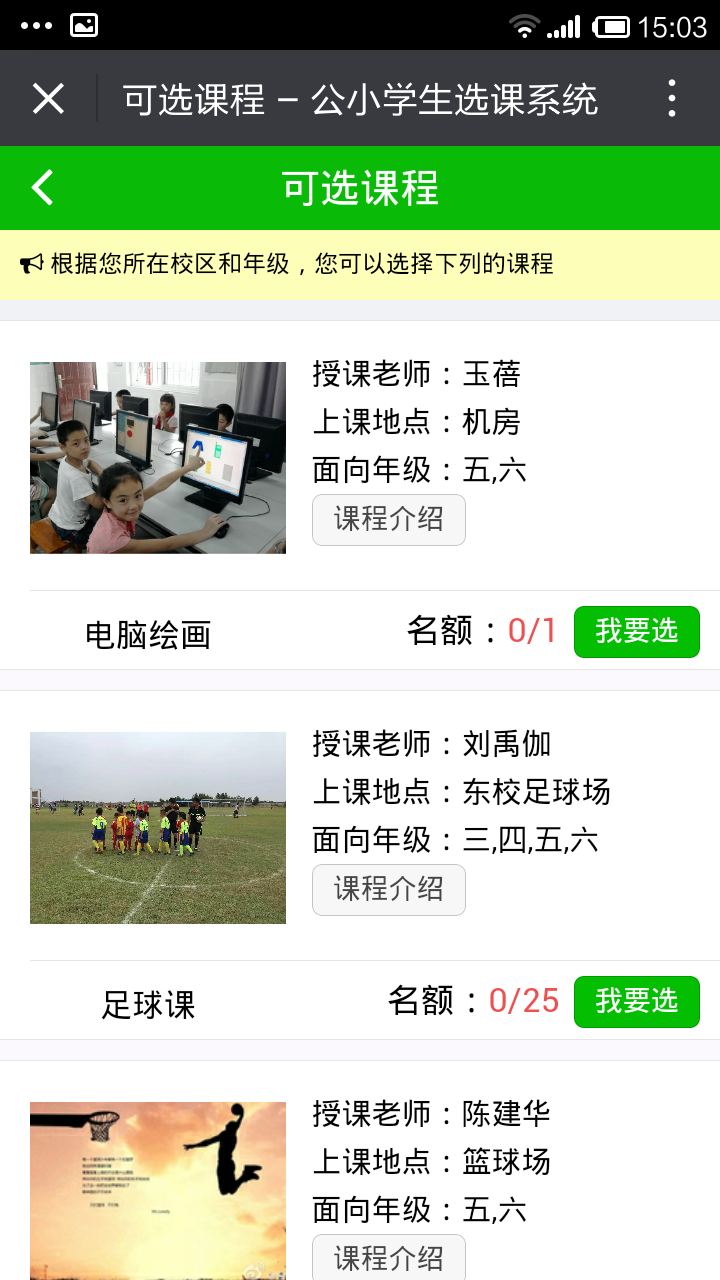Close the web page with the X icon
Viewport: 720px width, 1280px height.
point(48,99)
